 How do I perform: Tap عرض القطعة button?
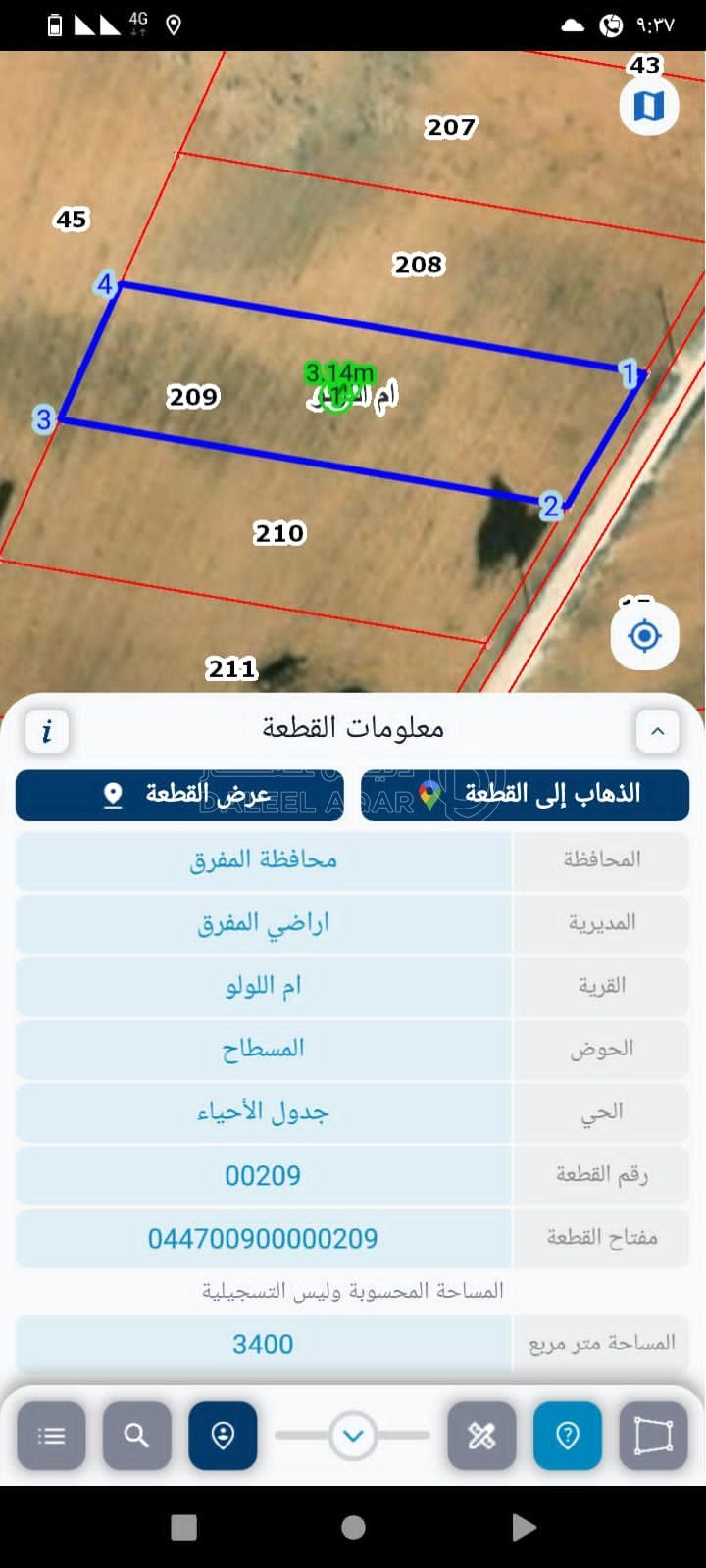click(179, 794)
